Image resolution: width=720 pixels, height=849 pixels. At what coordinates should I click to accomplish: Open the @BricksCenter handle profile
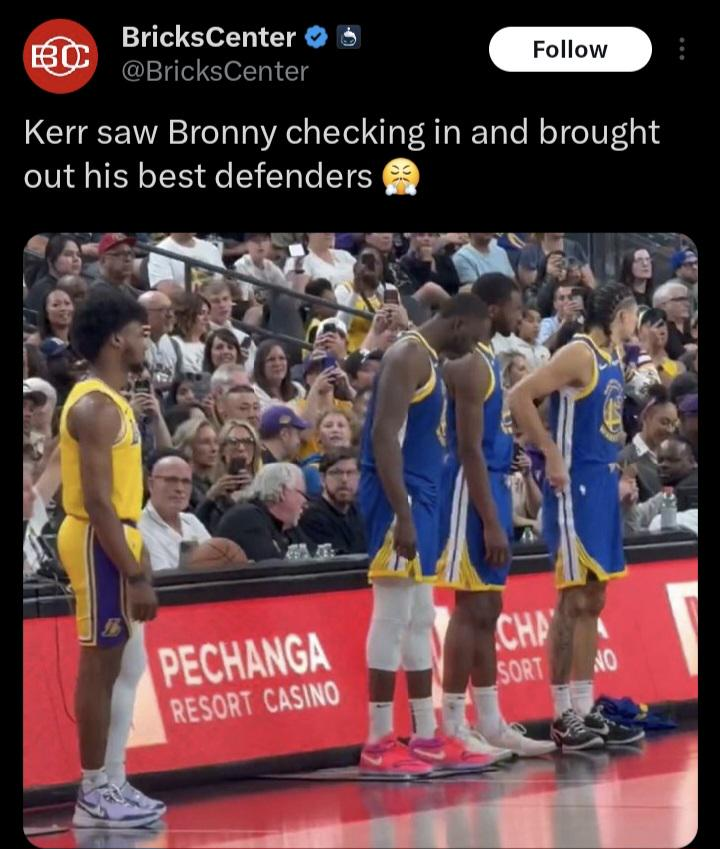point(214,71)
